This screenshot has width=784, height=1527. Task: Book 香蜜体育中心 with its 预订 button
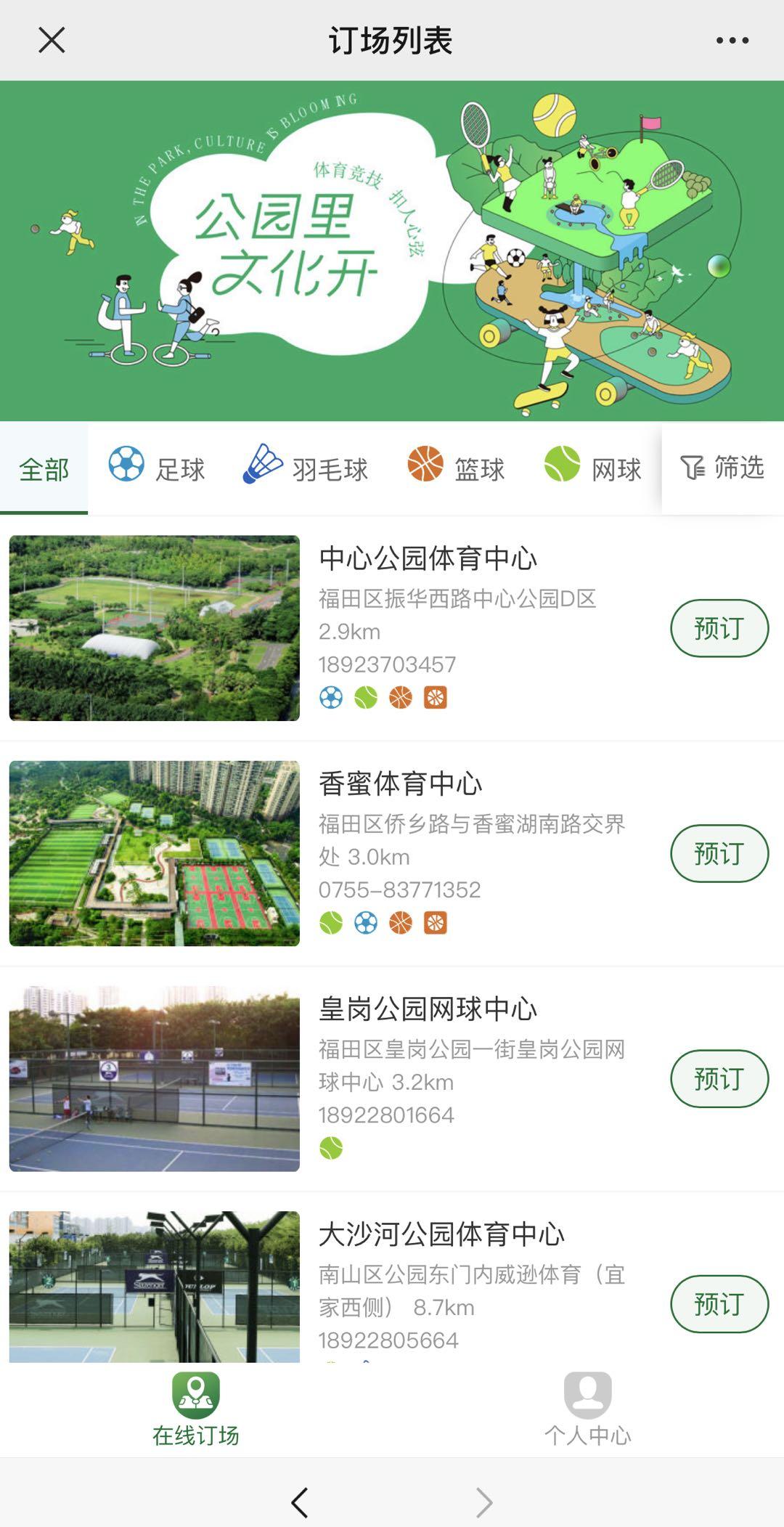pyautogui.click(x=719, y=853)
